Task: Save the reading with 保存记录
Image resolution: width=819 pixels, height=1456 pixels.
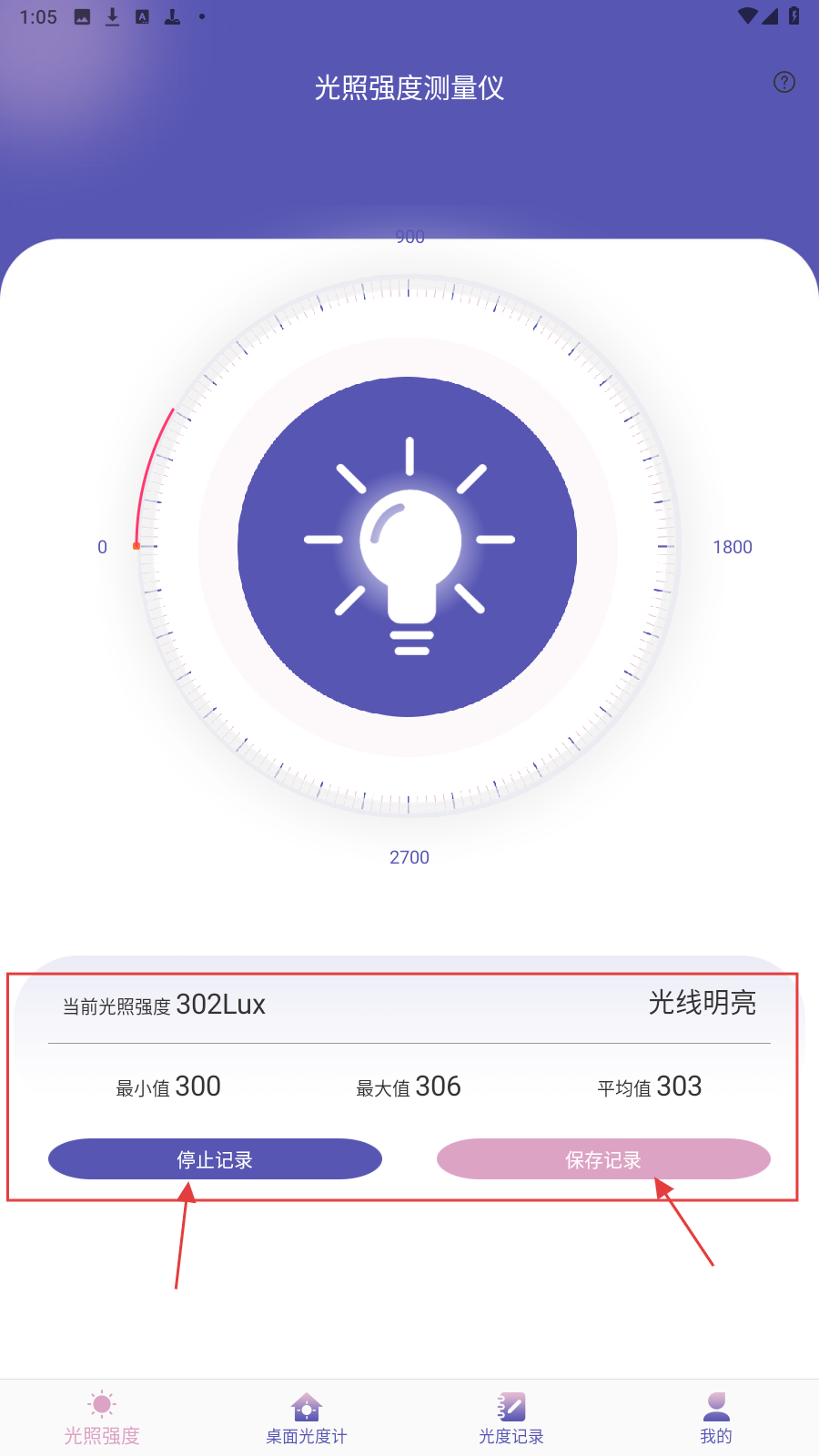Action: click(603, 1159)
